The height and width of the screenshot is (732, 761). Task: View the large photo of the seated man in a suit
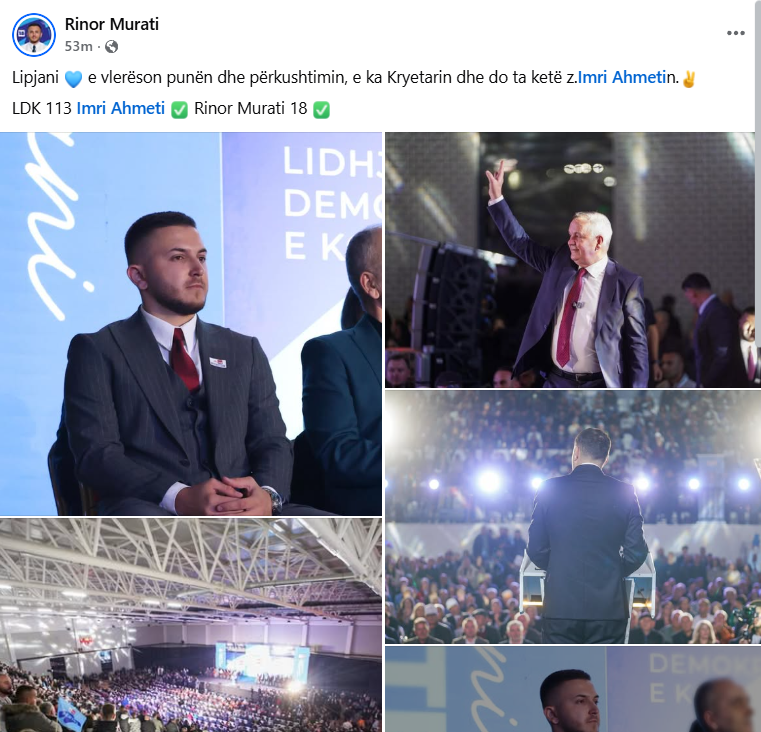point(190,324)
